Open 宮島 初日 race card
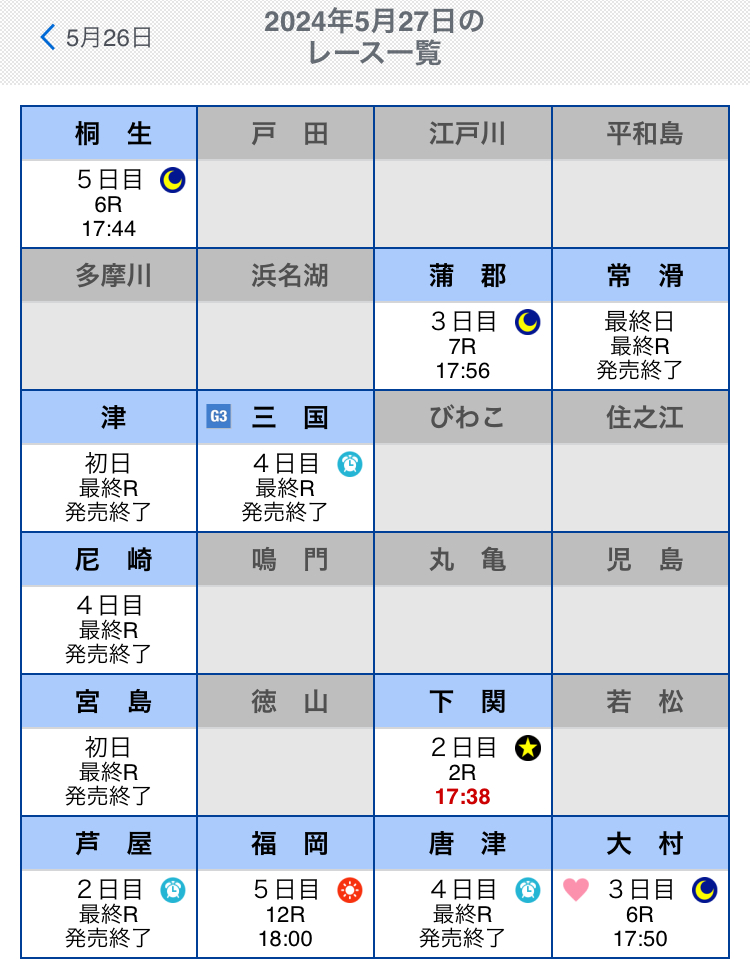Screen dimensions: 750x964 pos(109,771)
